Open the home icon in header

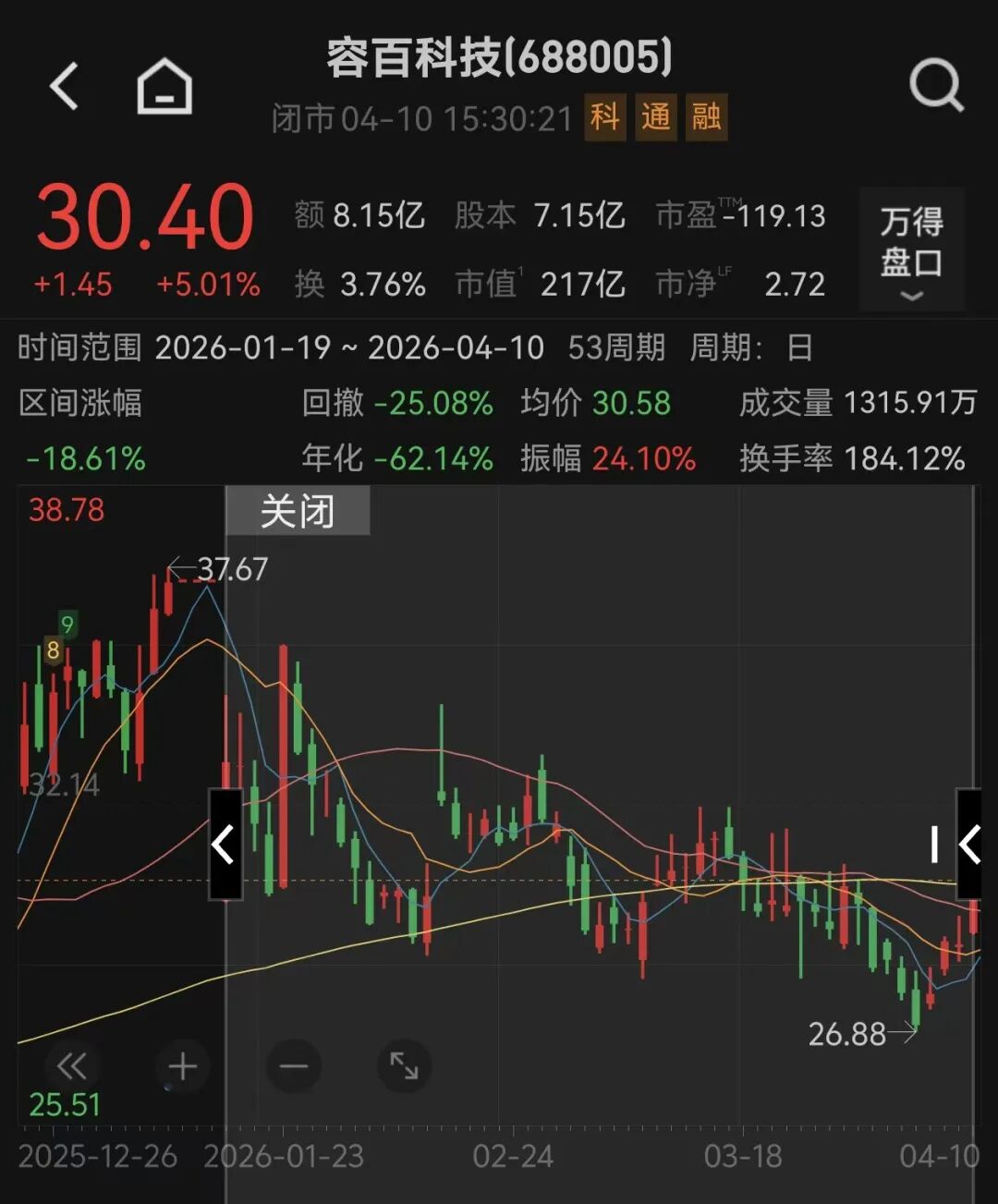coord(164,87)
